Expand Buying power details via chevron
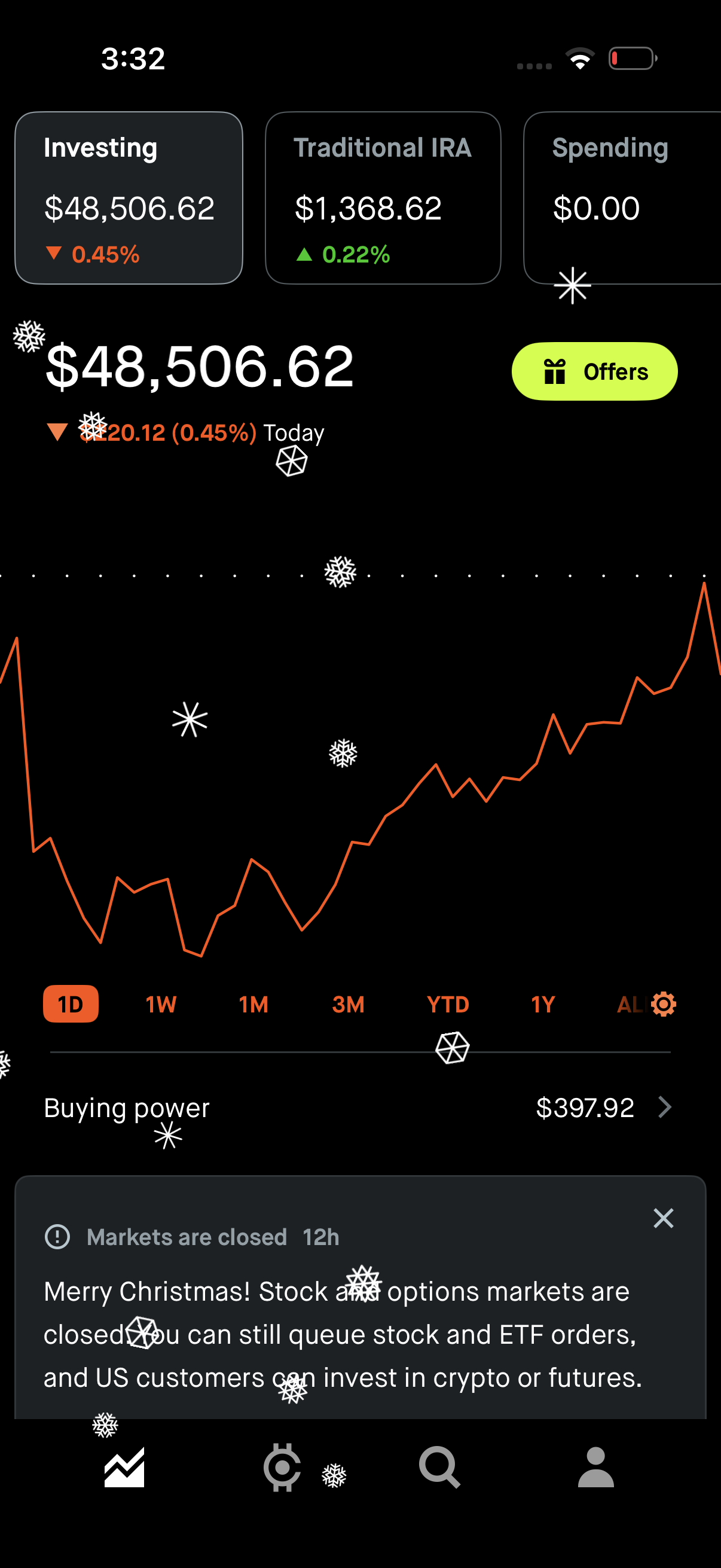The image size is (721, 1568). [664, 1108]
